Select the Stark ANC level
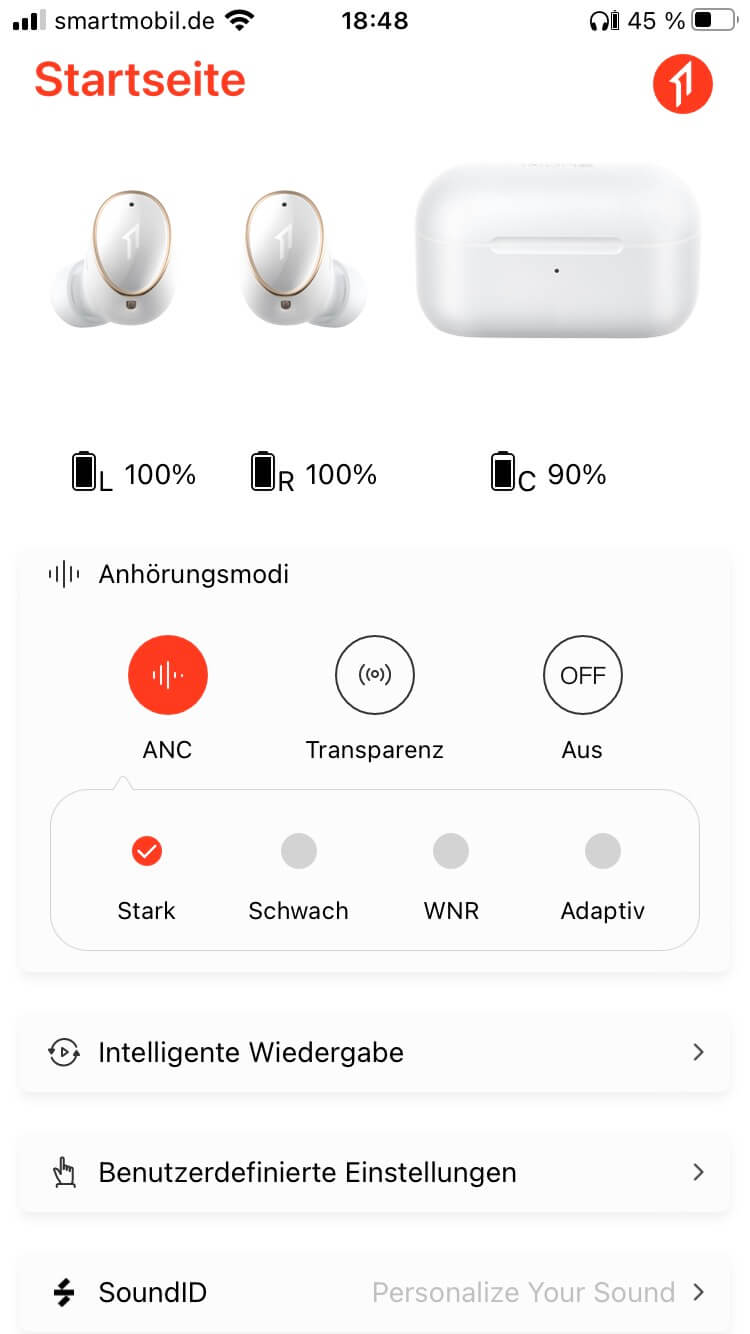The image size is (750, 1334). (147, 852)
